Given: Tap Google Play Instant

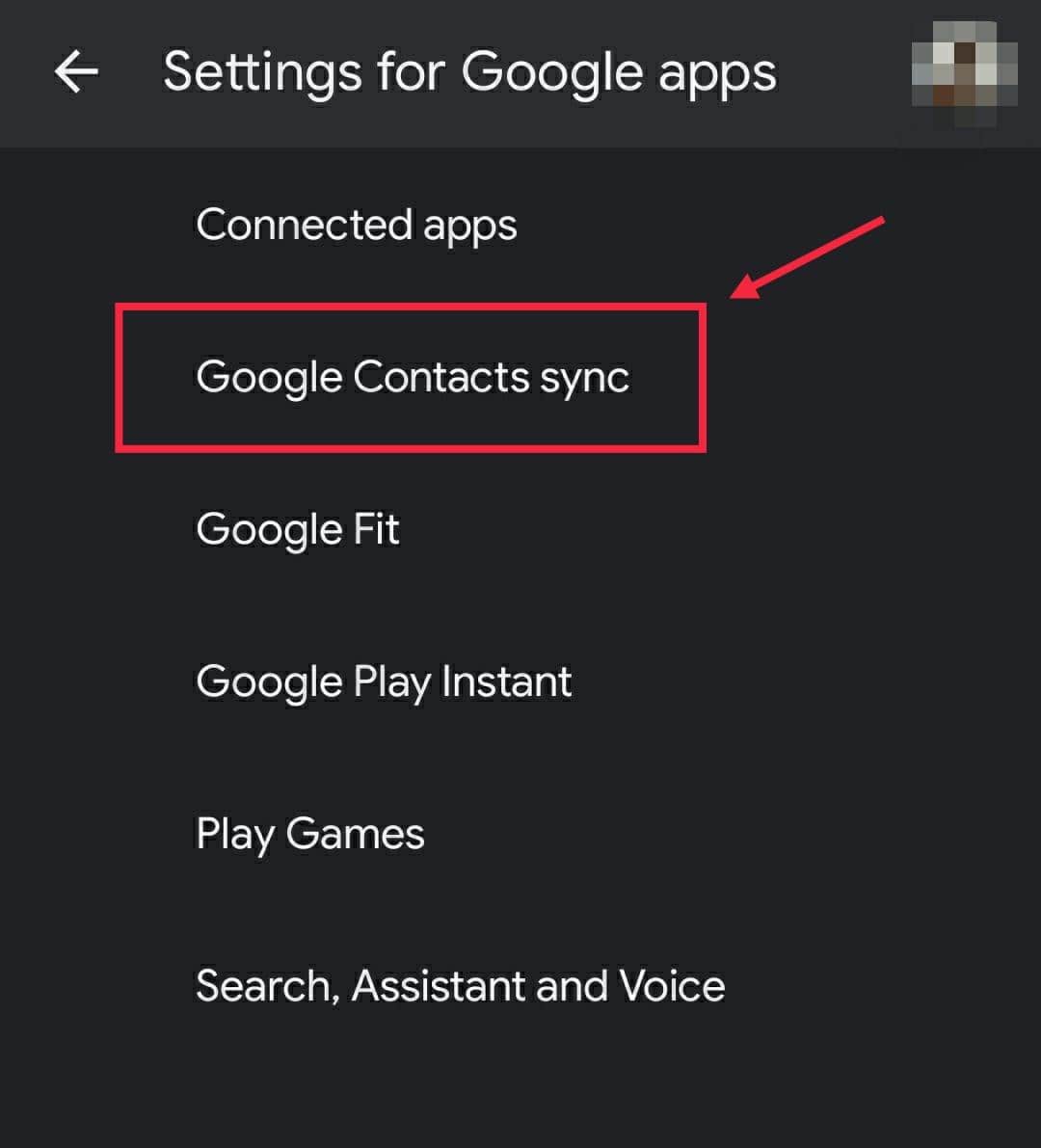Looking at the screenshot, I should click(384, 681).
